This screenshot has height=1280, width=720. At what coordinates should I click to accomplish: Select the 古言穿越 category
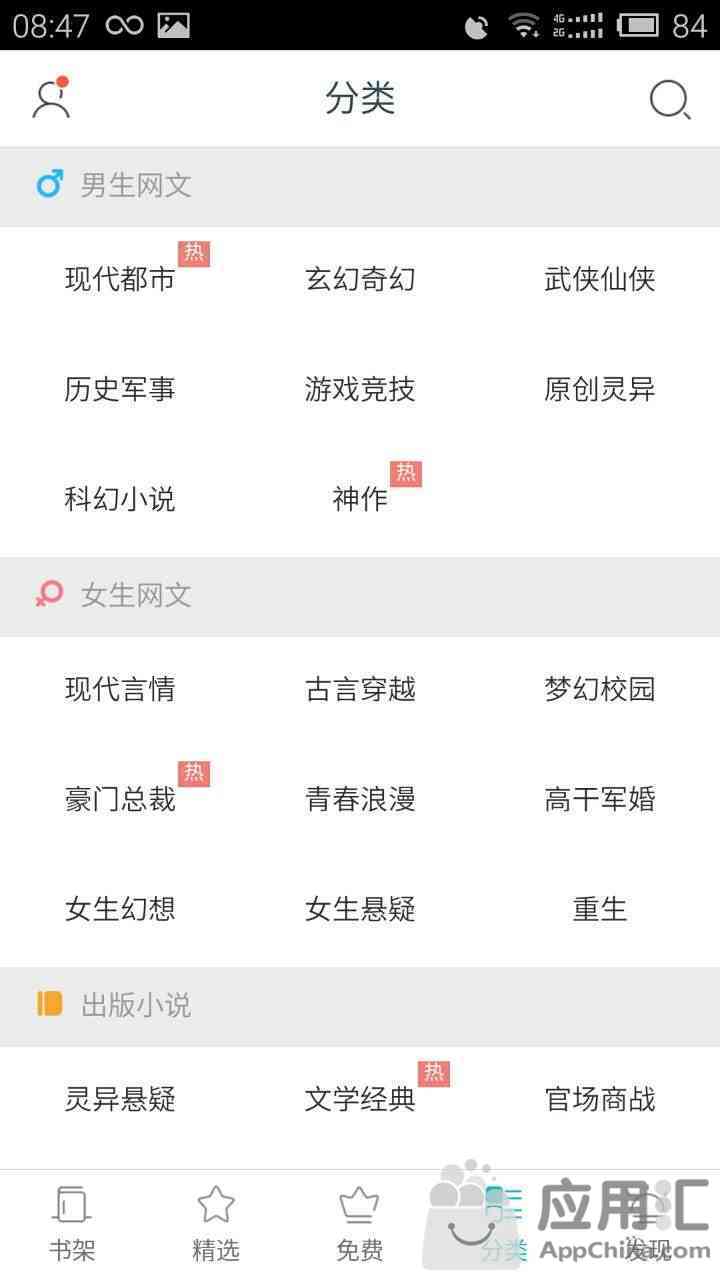point(360,689)
